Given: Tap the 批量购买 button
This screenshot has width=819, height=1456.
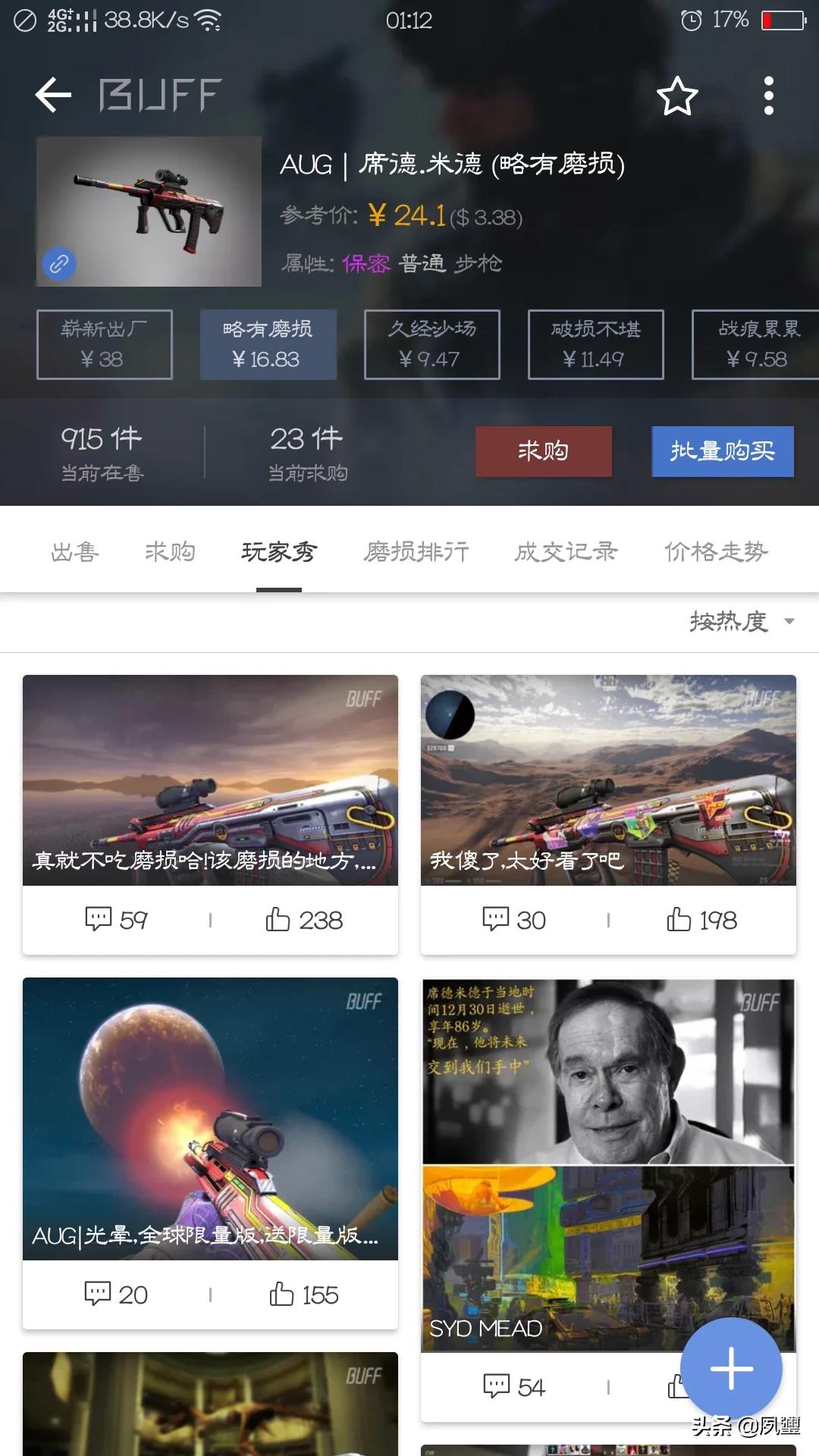Looking at the screenshot, I should click(x=722, y=451).
